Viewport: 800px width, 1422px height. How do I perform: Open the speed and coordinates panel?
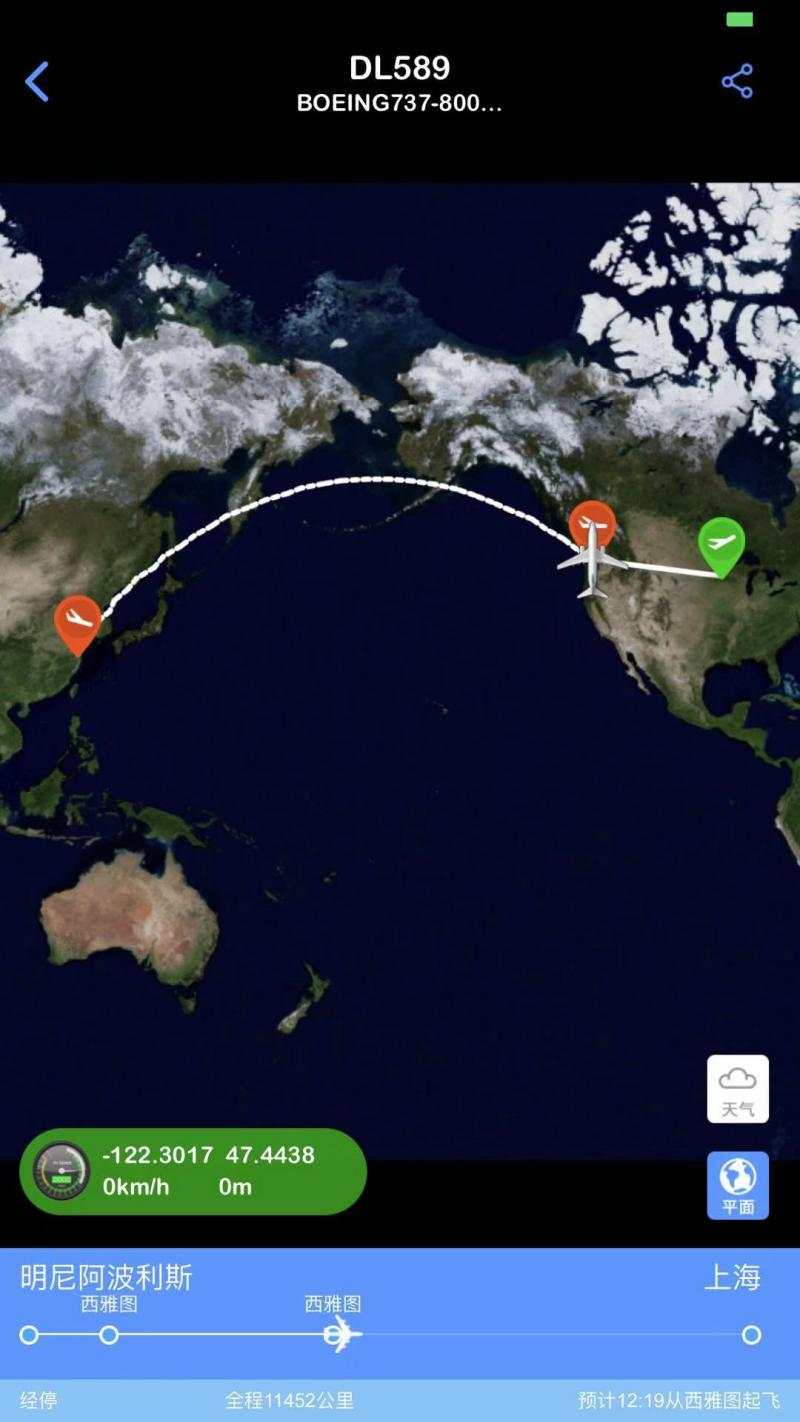(x=193, y=1171)
